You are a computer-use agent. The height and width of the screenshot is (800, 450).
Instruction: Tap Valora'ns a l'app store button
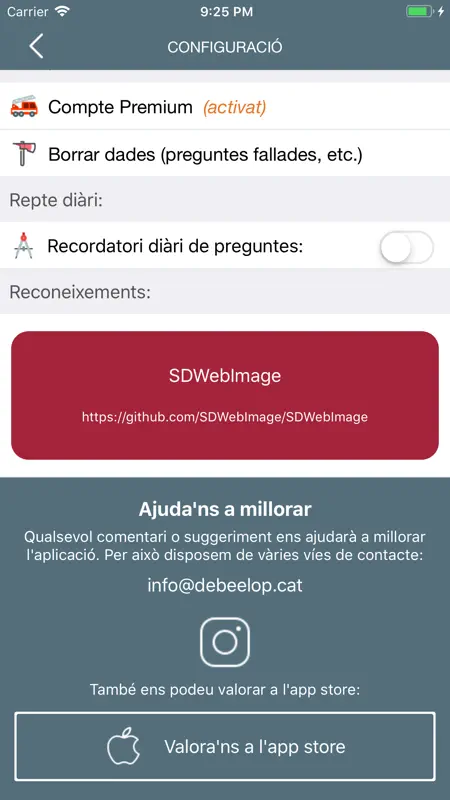[x=225, y=746]
